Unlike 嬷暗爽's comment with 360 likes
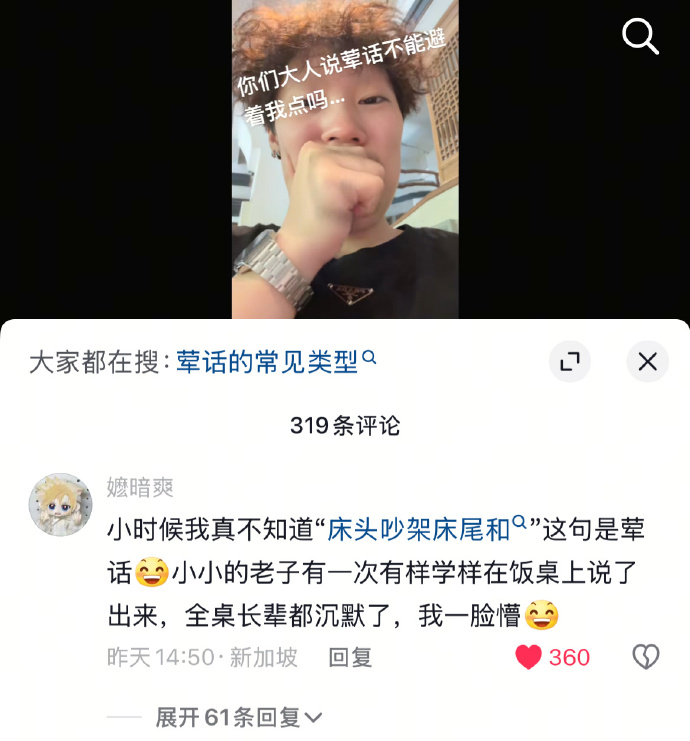The image size is (690, 741). pos(529,657)
